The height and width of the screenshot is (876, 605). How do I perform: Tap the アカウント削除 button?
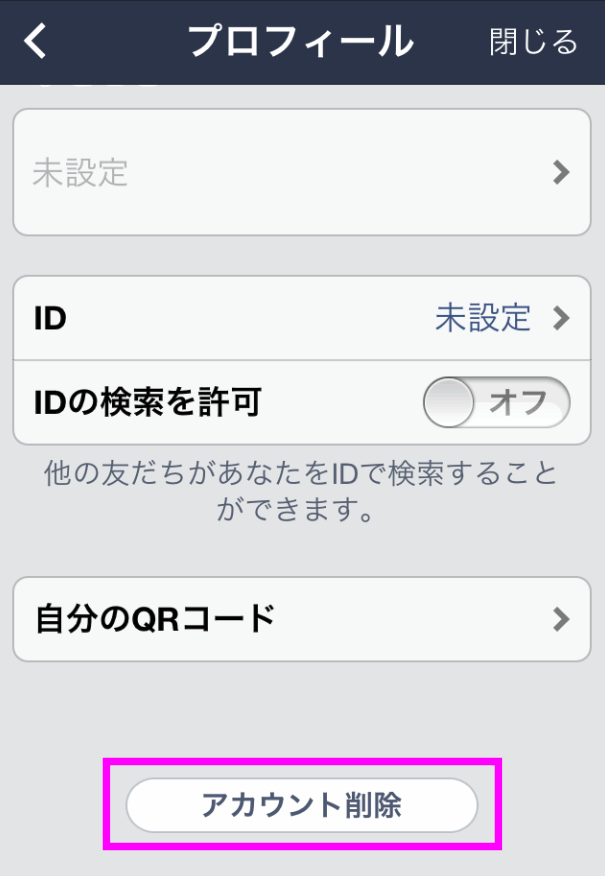tap(302, 805)
